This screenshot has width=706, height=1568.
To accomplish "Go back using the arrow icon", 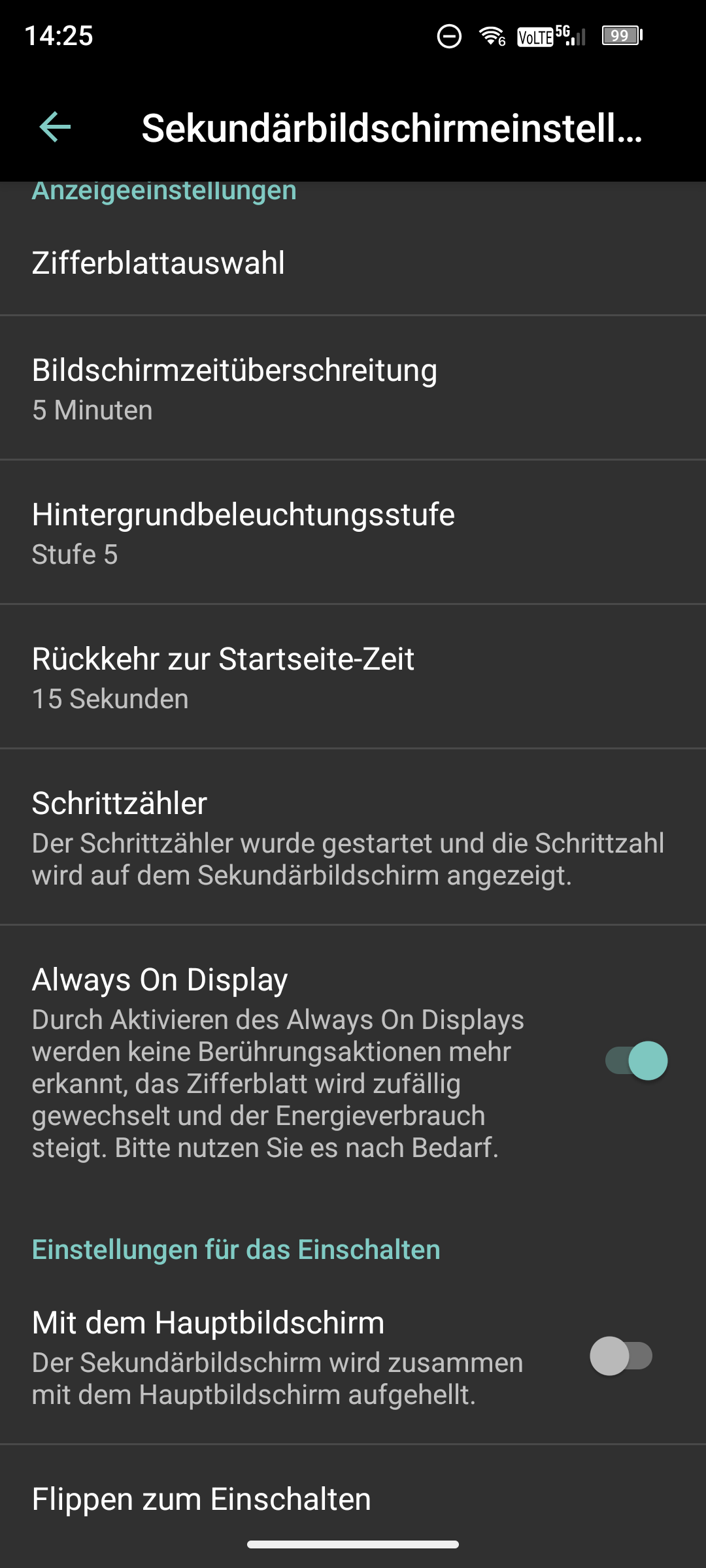I will coord(55,127).
